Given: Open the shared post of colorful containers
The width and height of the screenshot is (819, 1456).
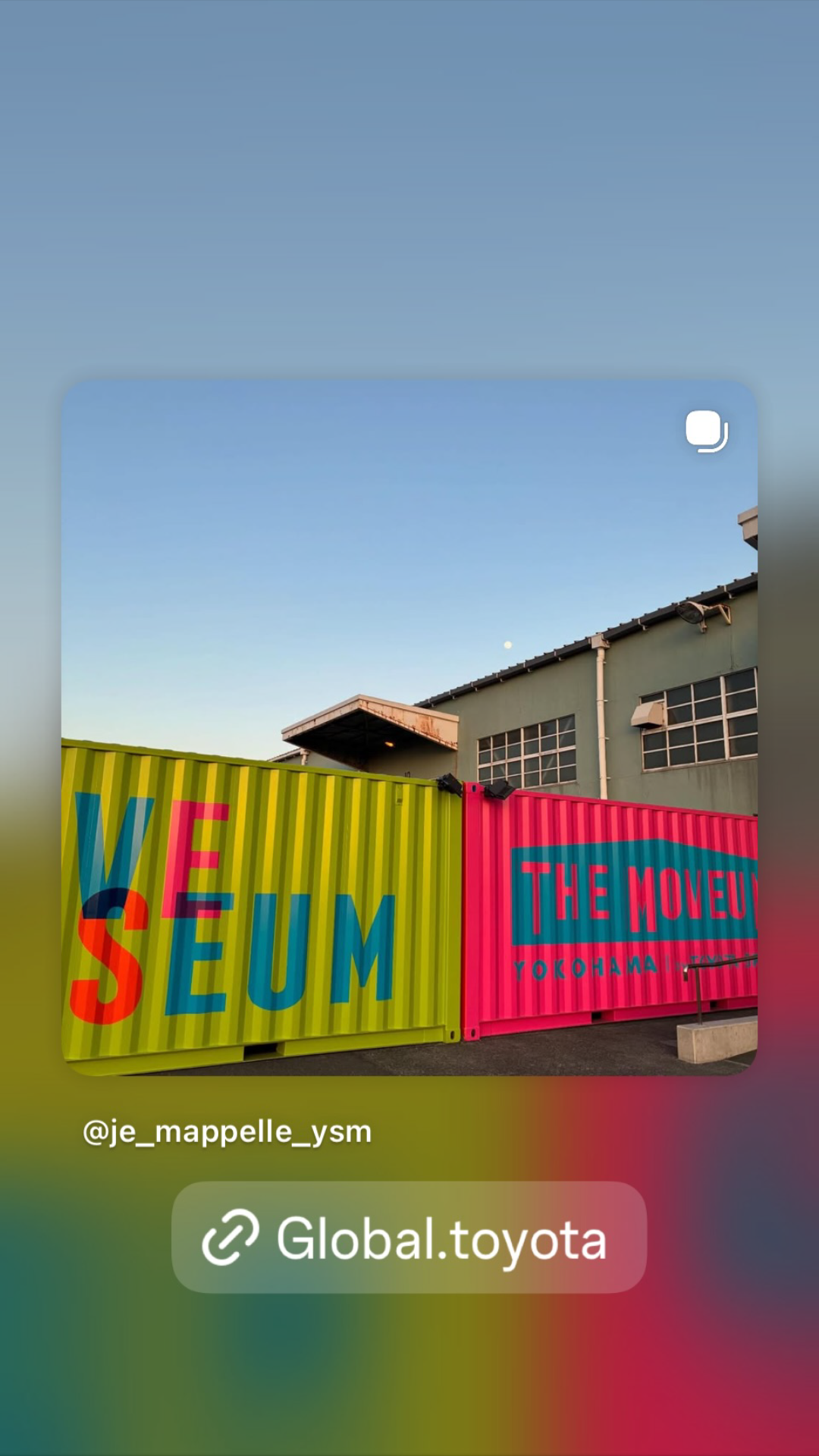Looking at the screenshot, I should [x=409, y=728].
